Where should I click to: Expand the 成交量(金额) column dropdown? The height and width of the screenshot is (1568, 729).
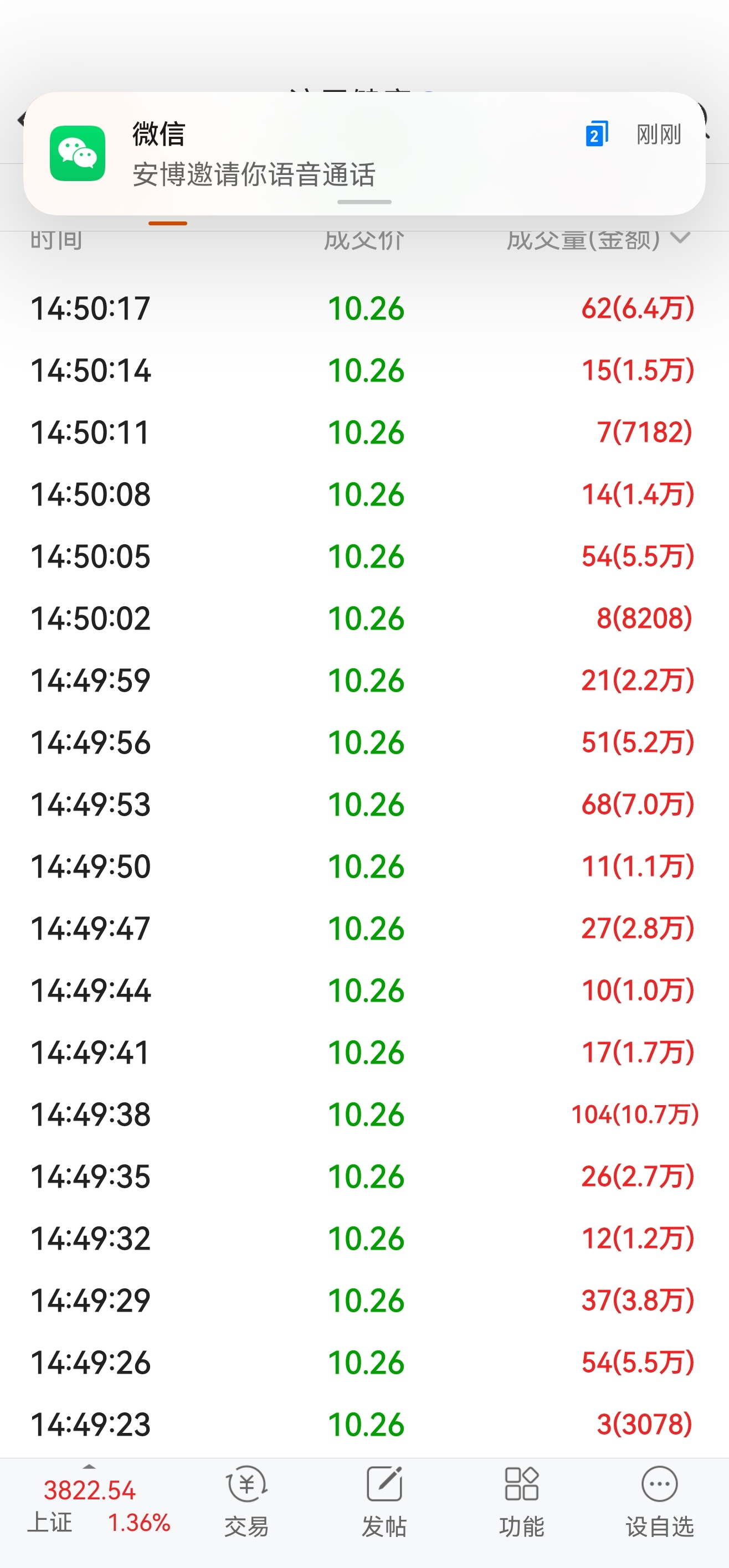coord(680,238)
